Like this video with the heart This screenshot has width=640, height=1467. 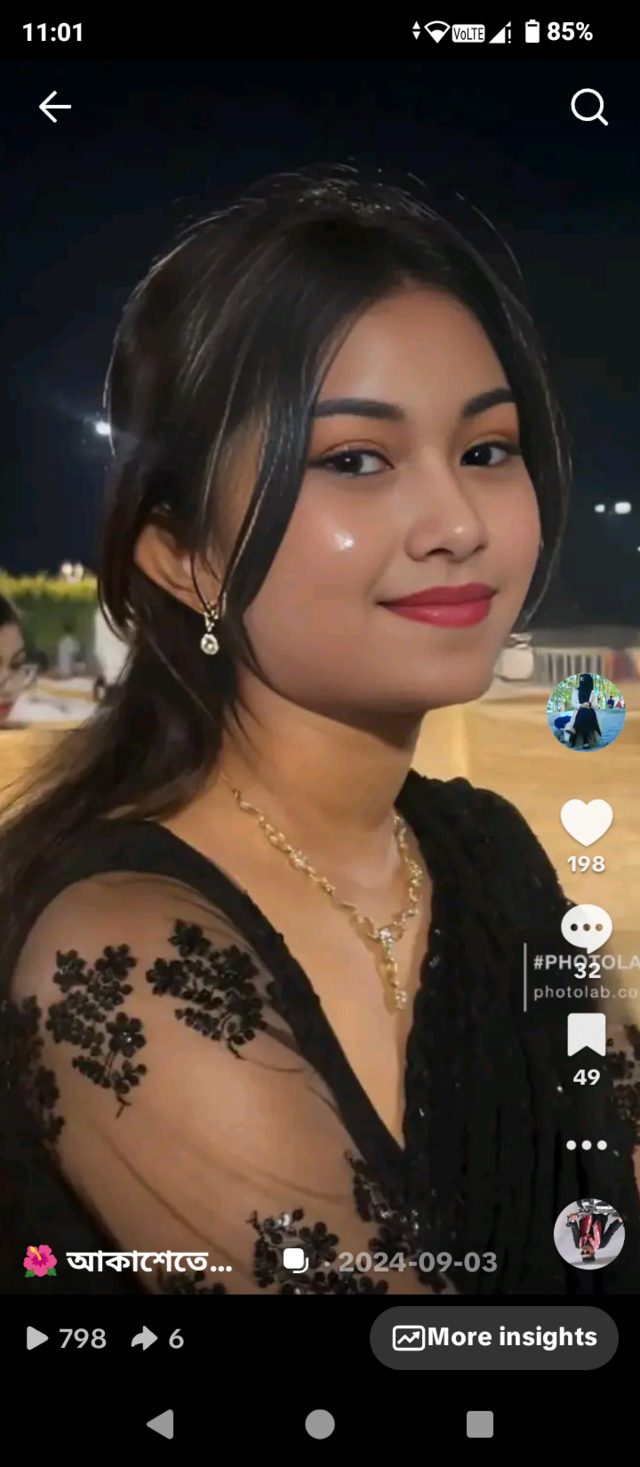(586, 823)
